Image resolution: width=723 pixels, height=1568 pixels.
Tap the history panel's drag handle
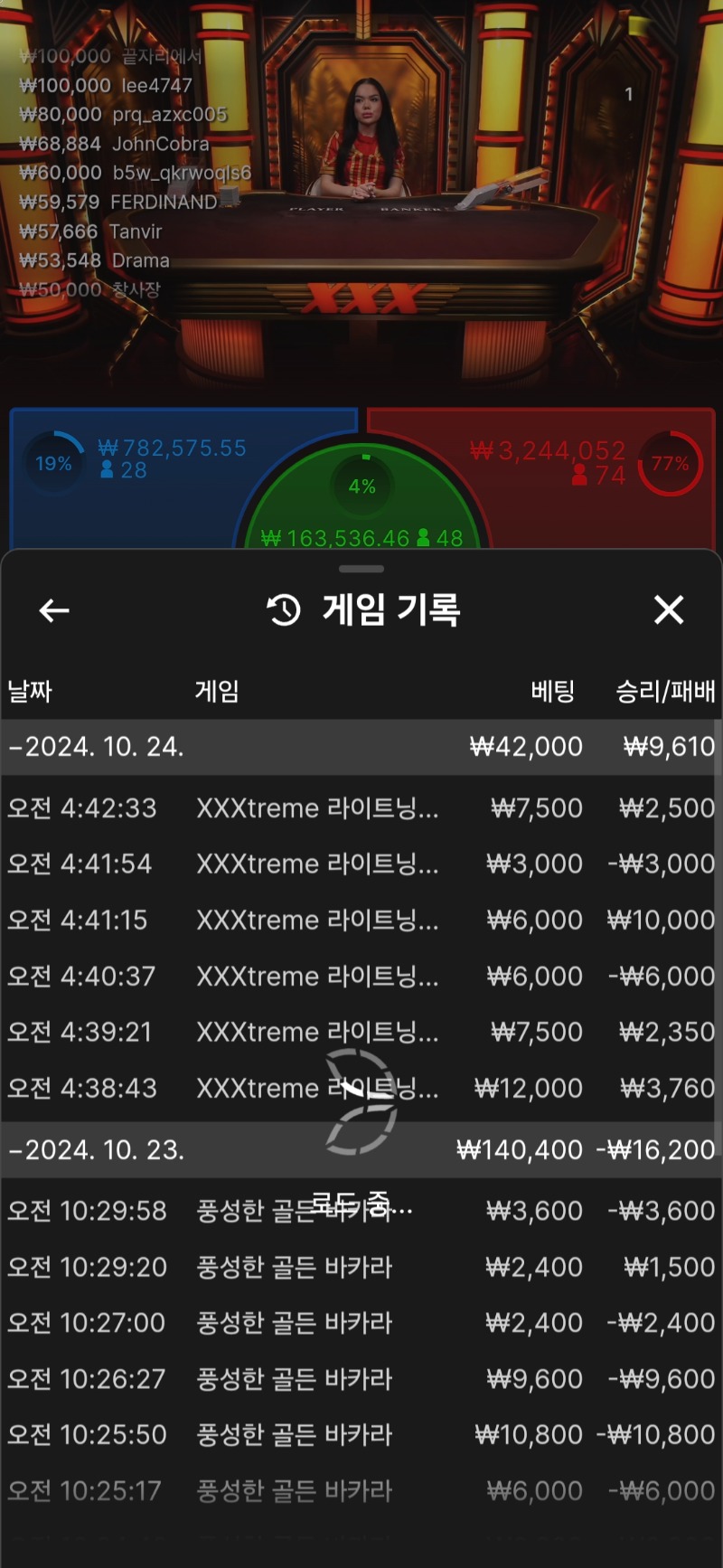tap(361, 569)
